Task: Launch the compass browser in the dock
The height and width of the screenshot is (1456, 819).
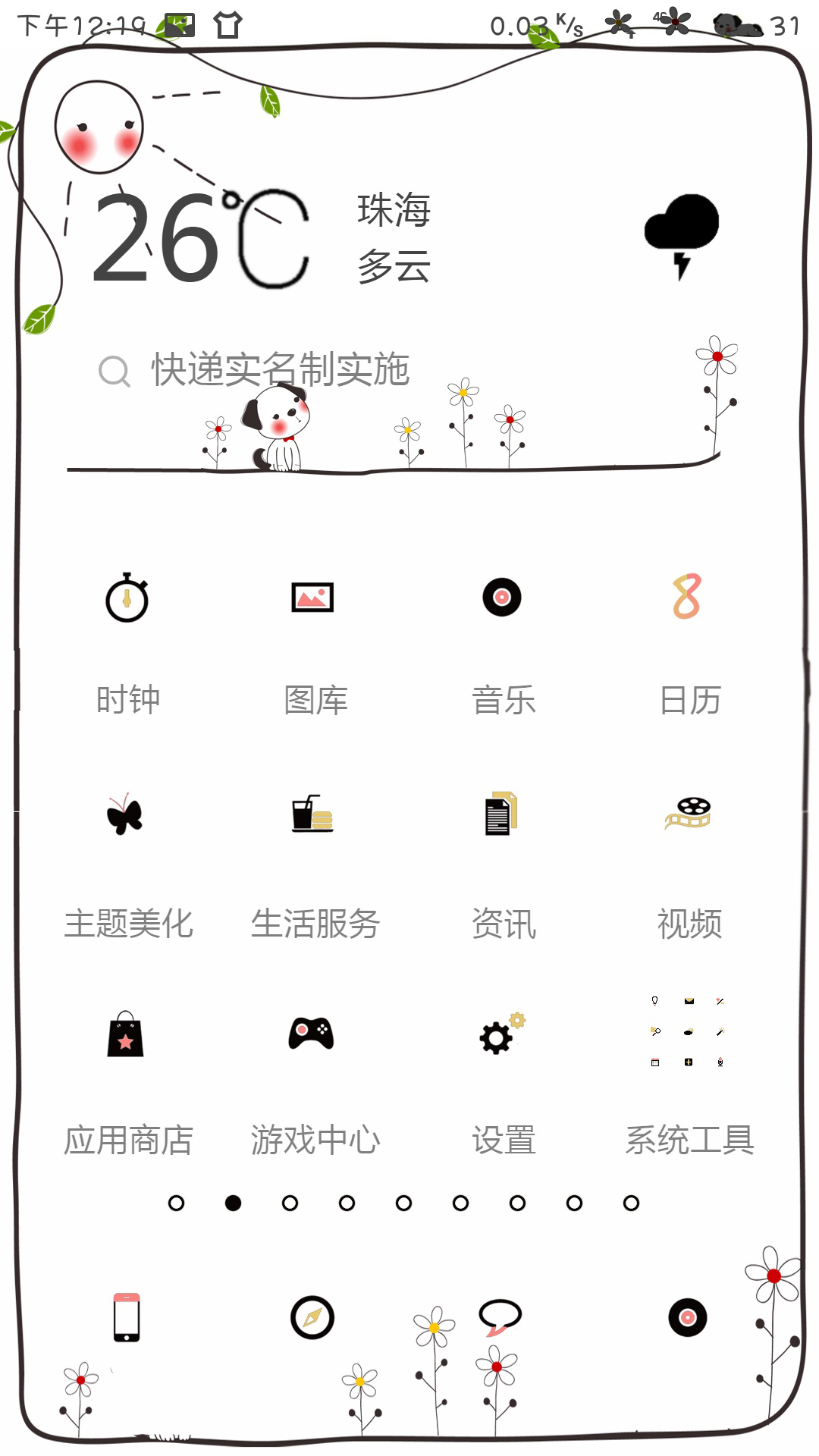Action: coord(312,1318)
